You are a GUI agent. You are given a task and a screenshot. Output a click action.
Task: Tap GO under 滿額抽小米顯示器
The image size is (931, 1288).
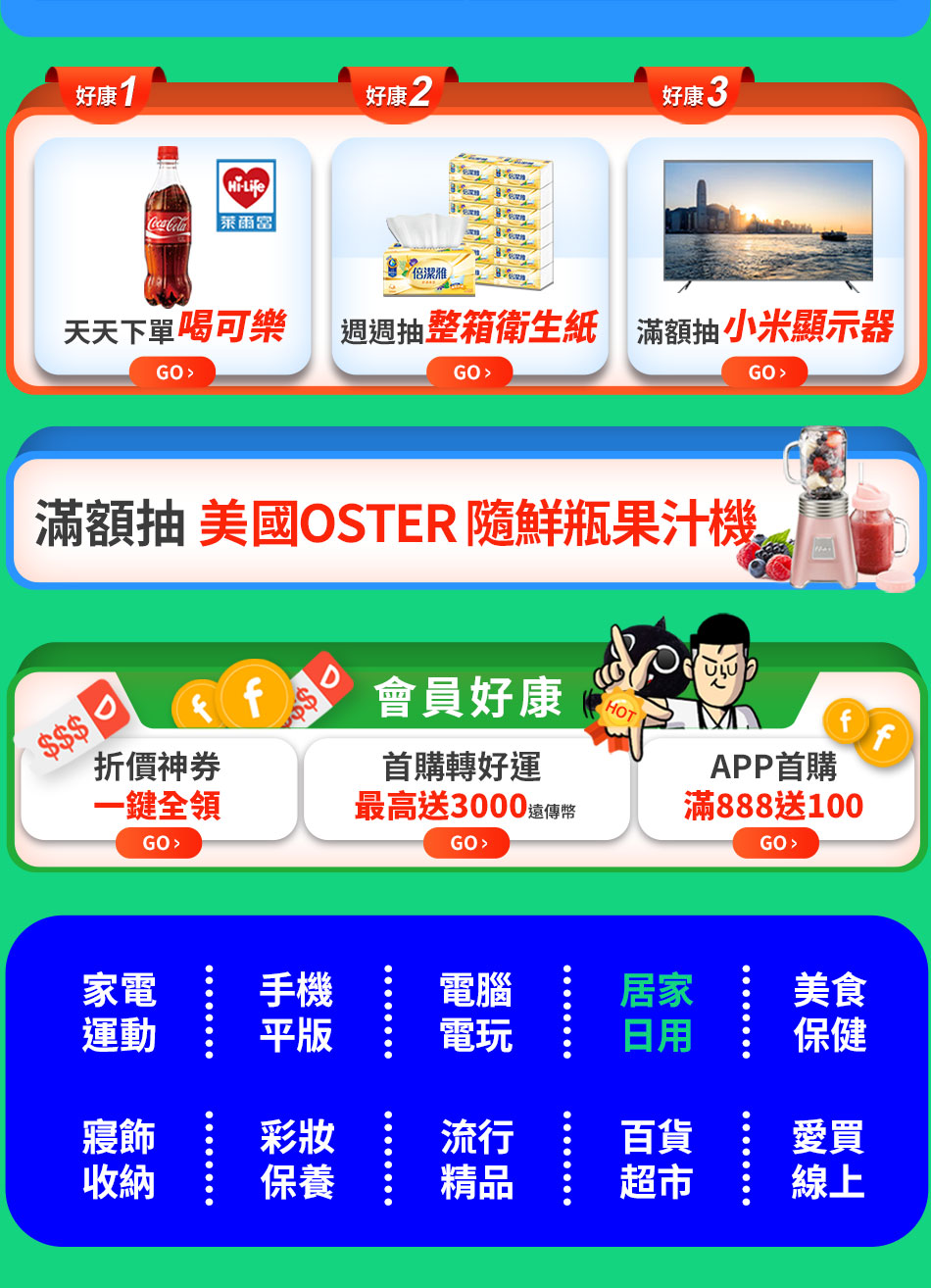(x=764, y=372)
